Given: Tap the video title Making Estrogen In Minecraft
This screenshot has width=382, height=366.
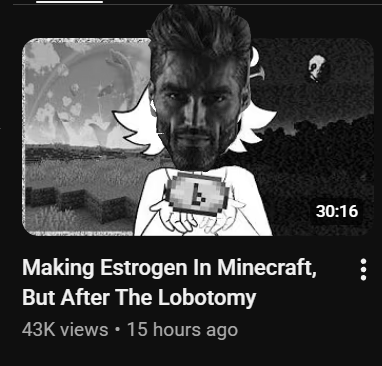Looking at the screenshot, I should coord(169,282).
